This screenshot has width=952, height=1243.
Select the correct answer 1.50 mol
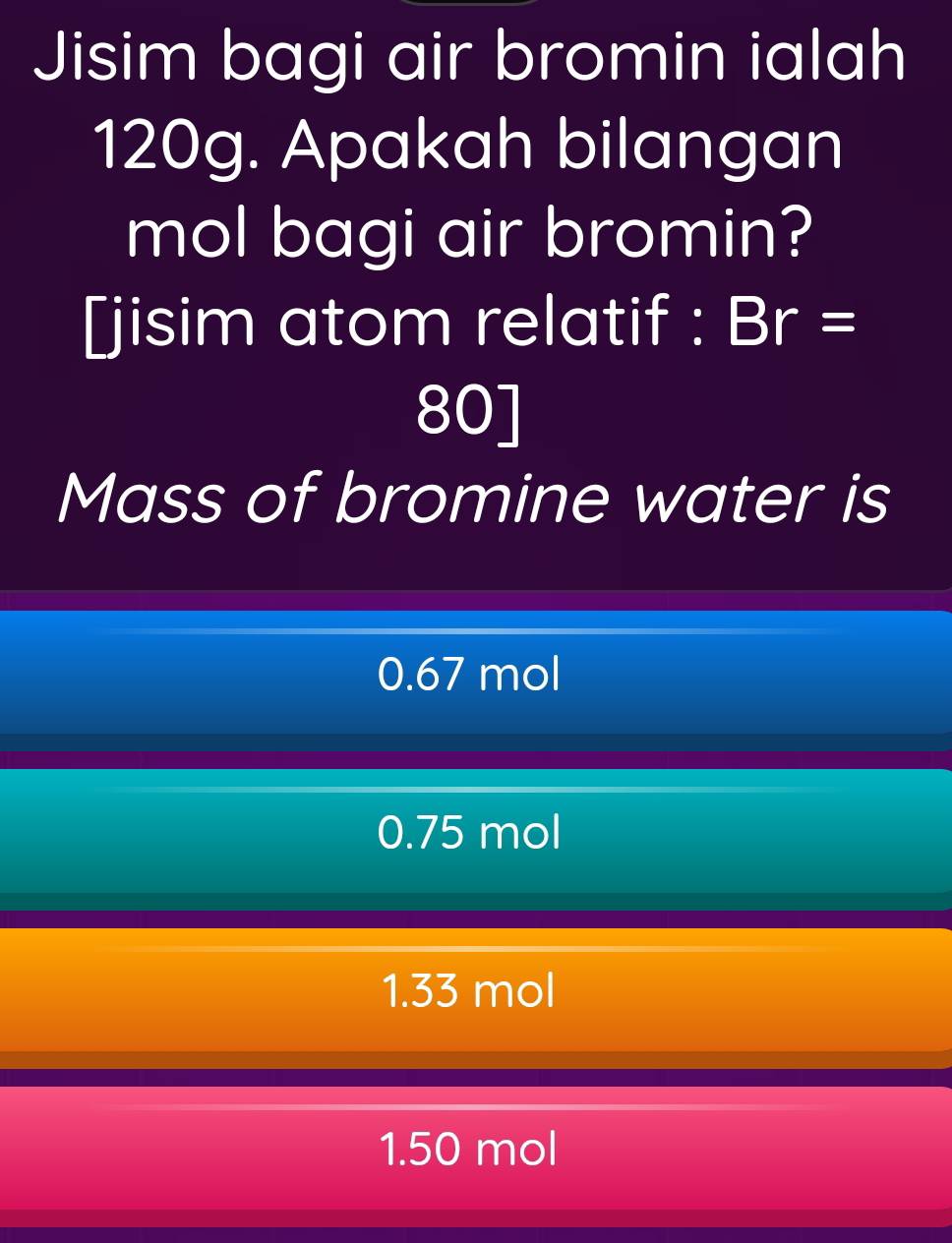470,1150
